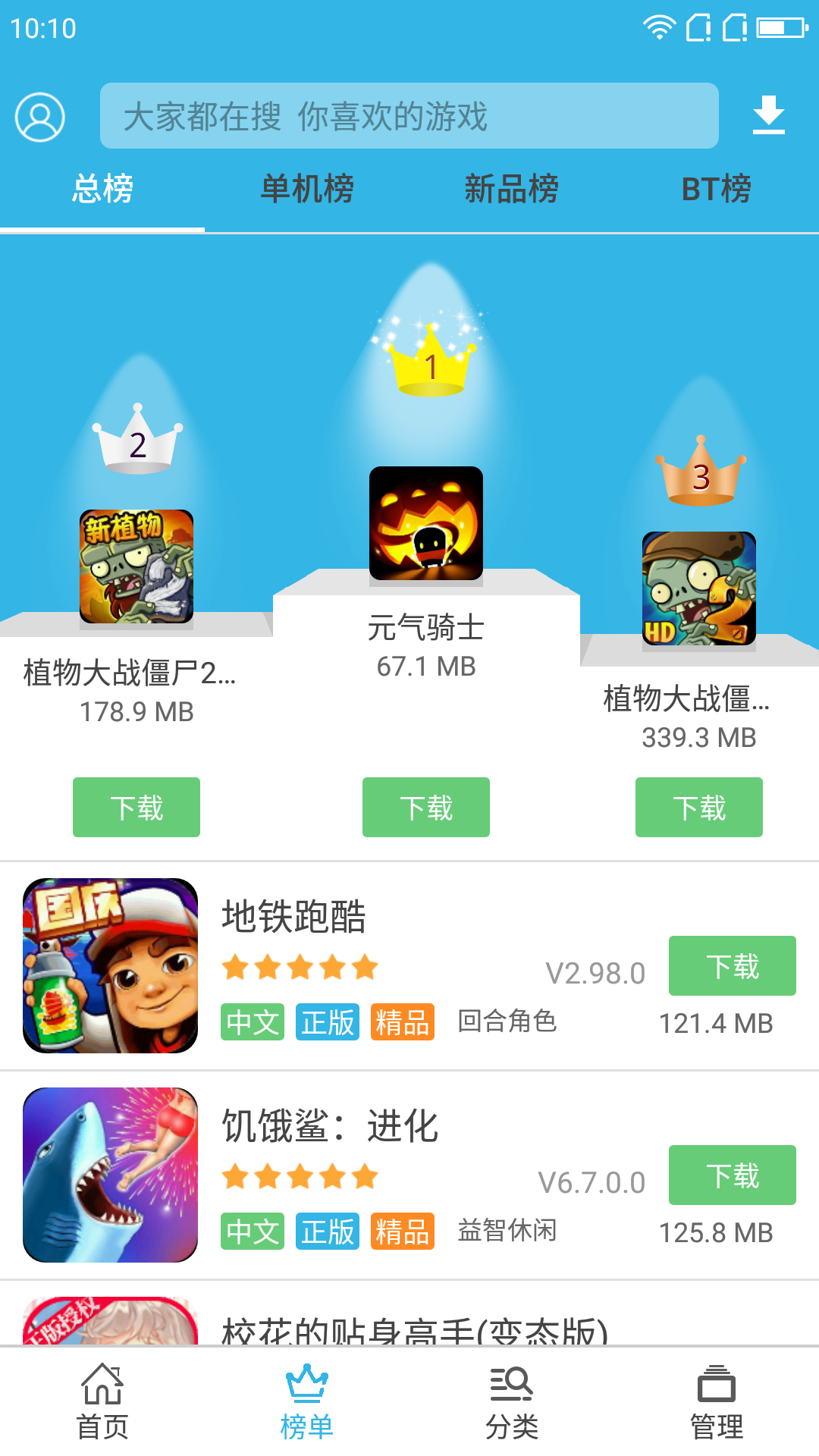Viewport: 819px width, 1456px height.
Task: Select the 总榜 tab
Action: (102, 189)
